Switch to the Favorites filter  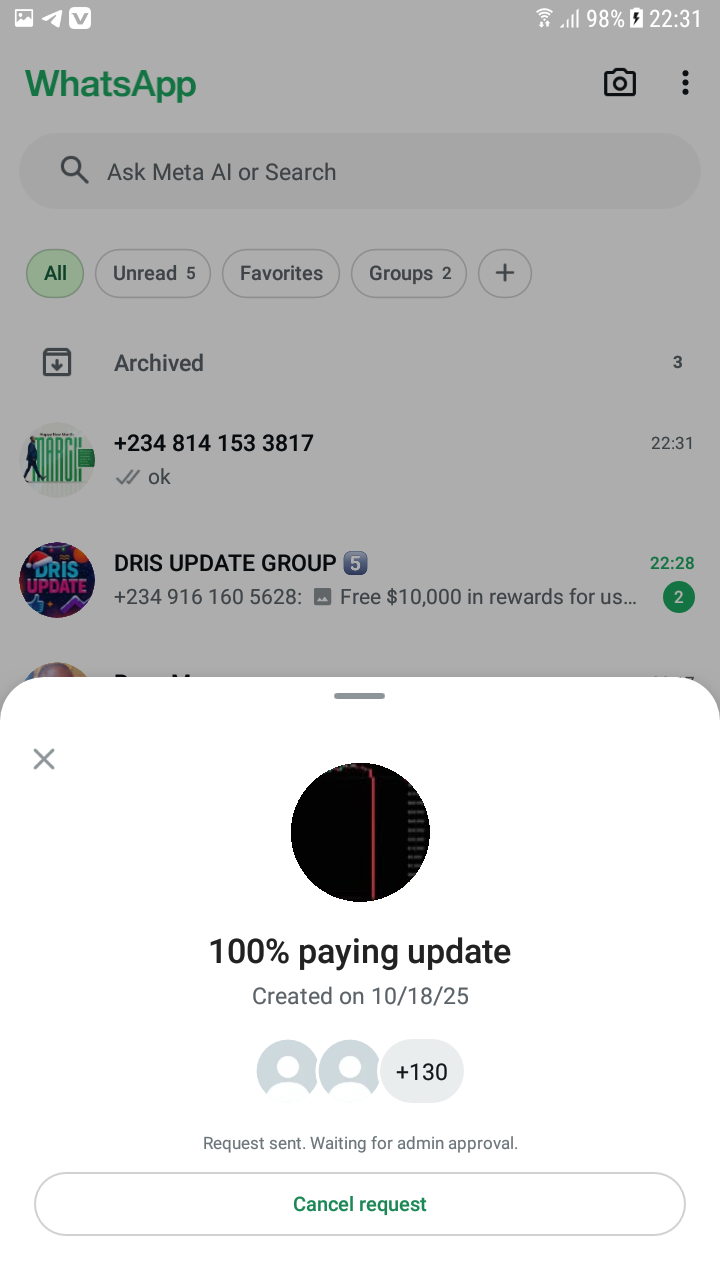281,273
